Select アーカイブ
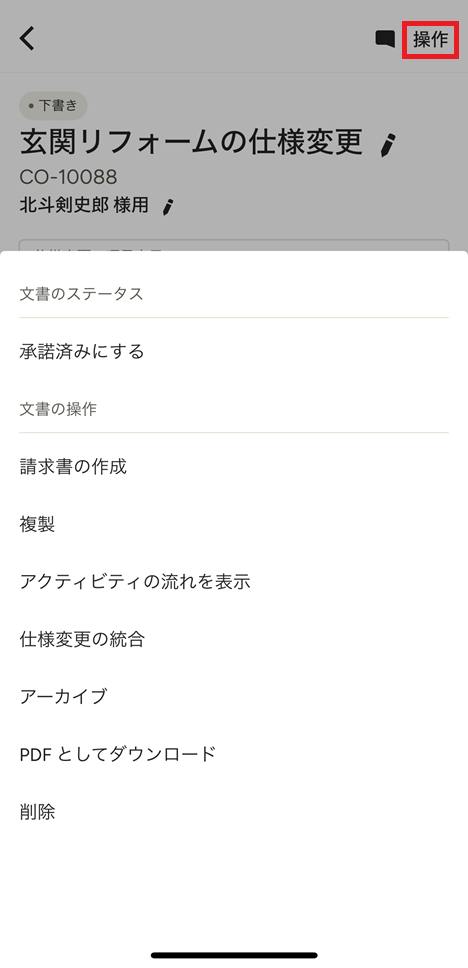 [234, 696]
